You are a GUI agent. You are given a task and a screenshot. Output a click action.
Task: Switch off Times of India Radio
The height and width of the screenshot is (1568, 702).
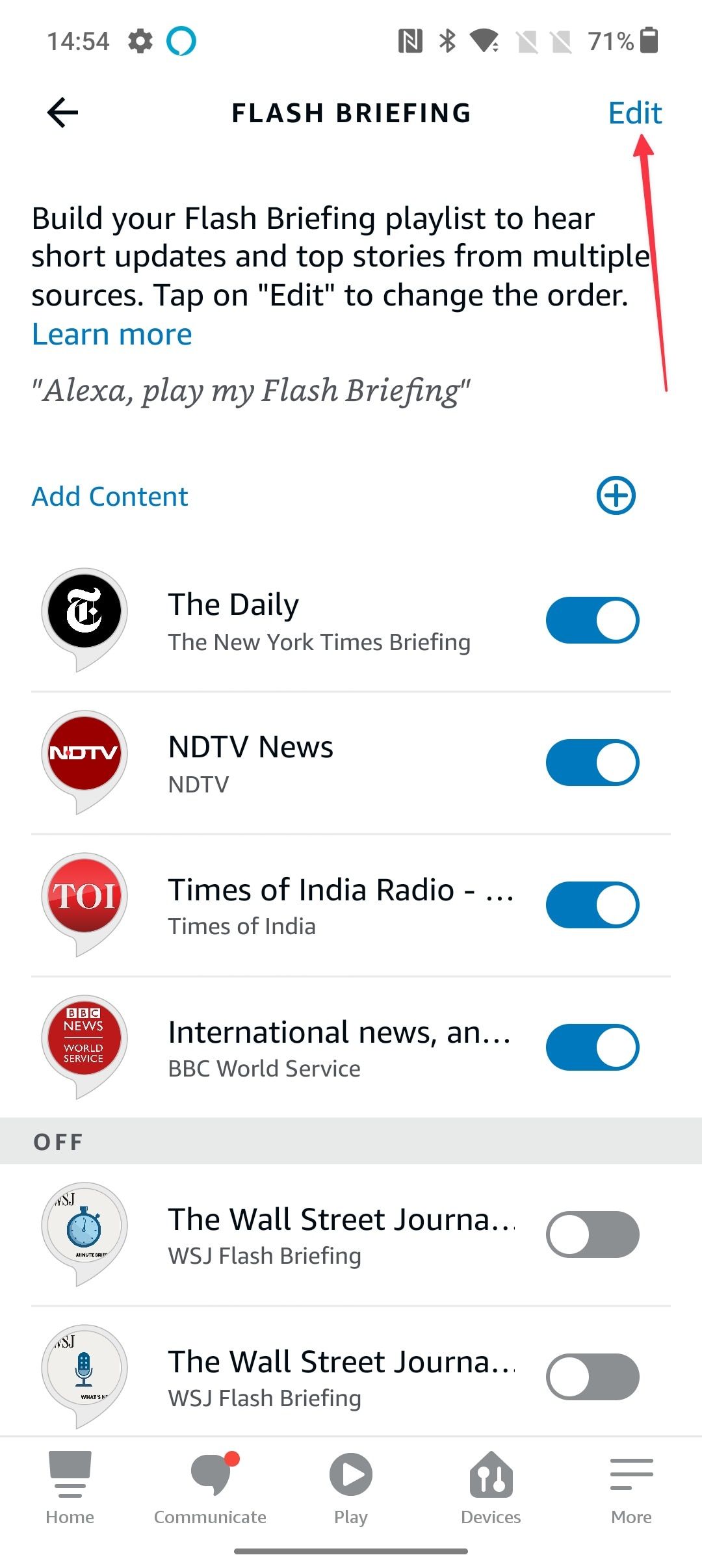point(592,905)
